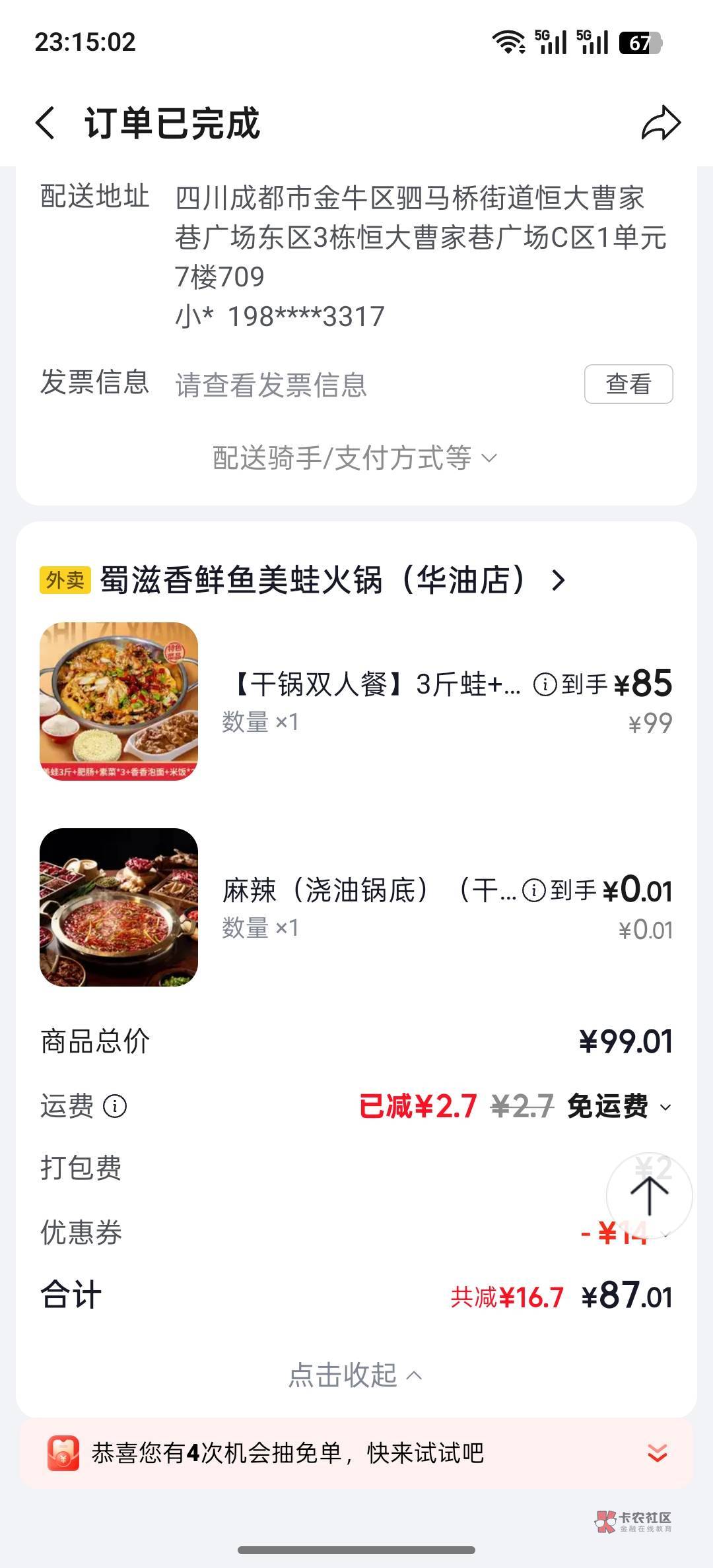Collapse the order details with 点击收起
713x1568 pixels.
pyautogui.click(x=355, y=1376)
